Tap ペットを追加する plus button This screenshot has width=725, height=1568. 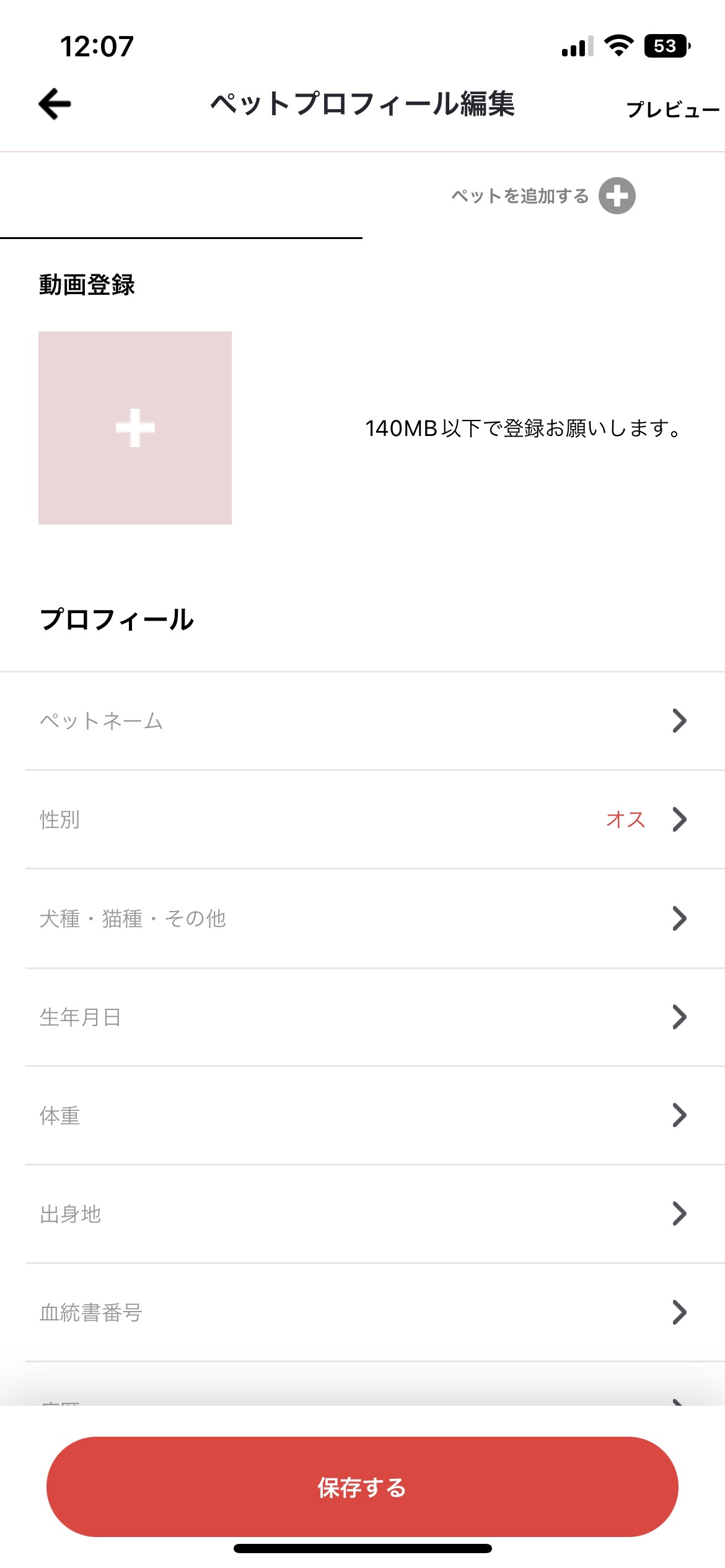617,196
